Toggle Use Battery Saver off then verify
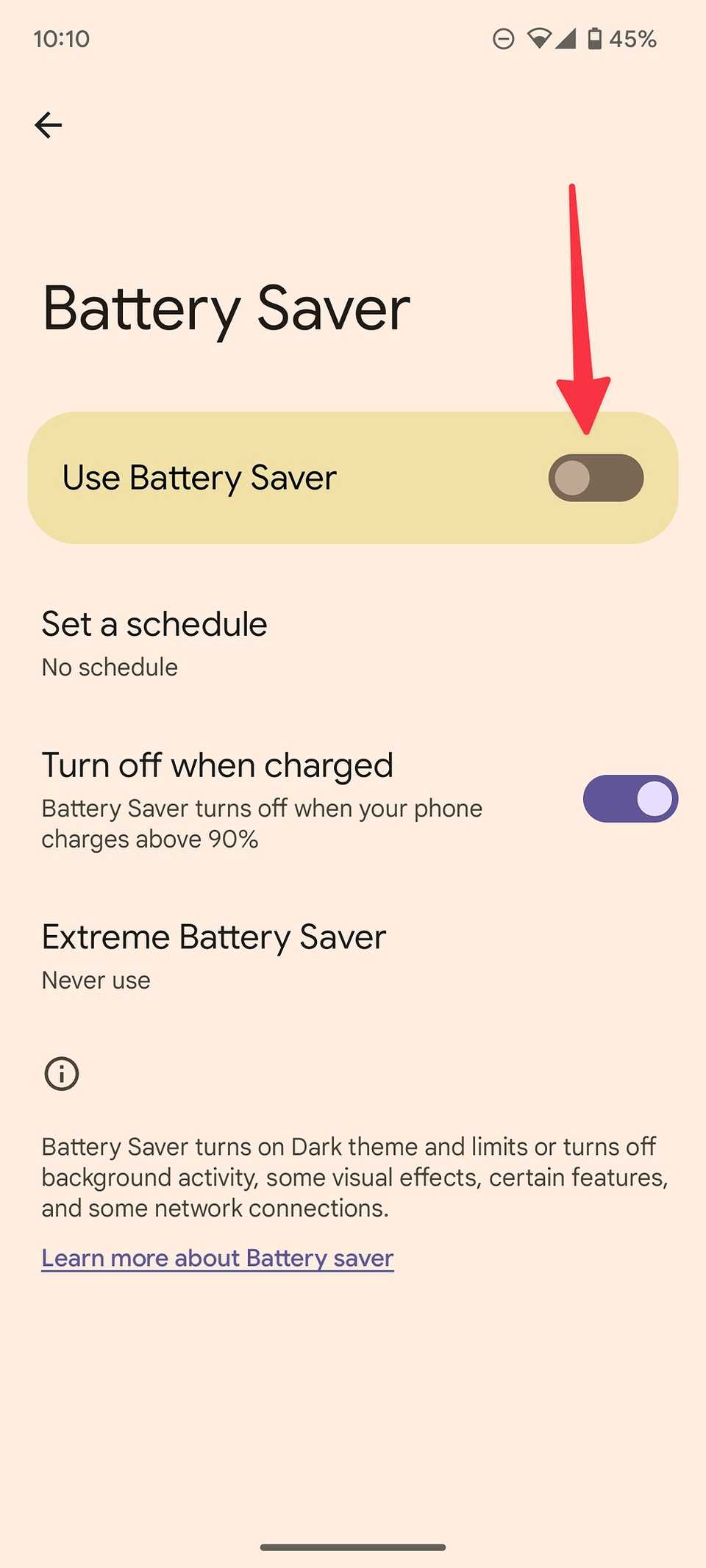 596,478
